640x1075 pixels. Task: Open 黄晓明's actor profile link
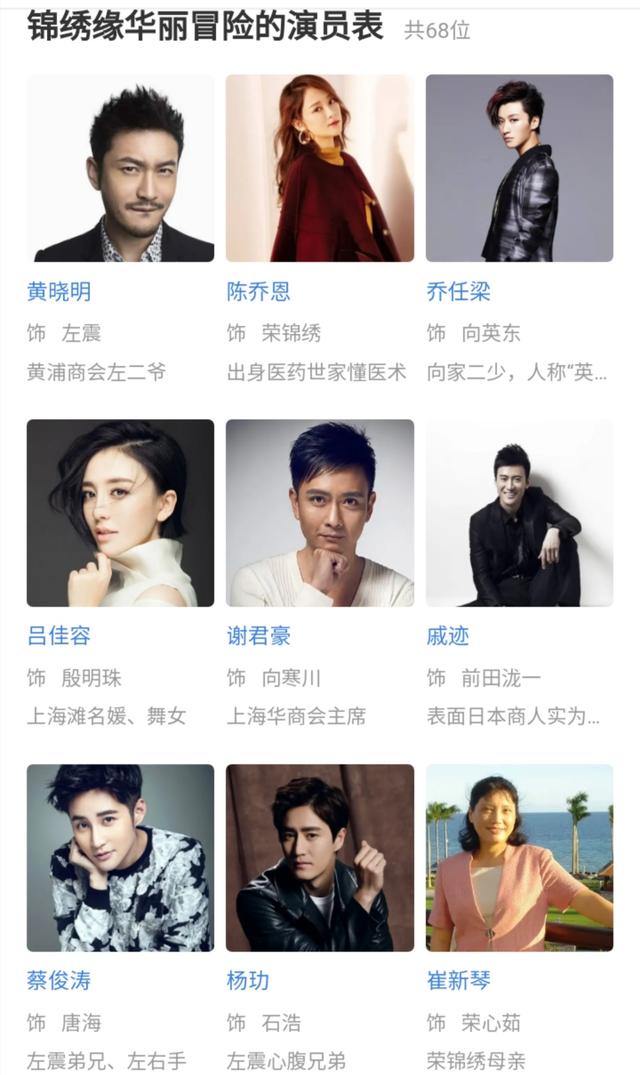pyautogui.click(x=59, y=291)
